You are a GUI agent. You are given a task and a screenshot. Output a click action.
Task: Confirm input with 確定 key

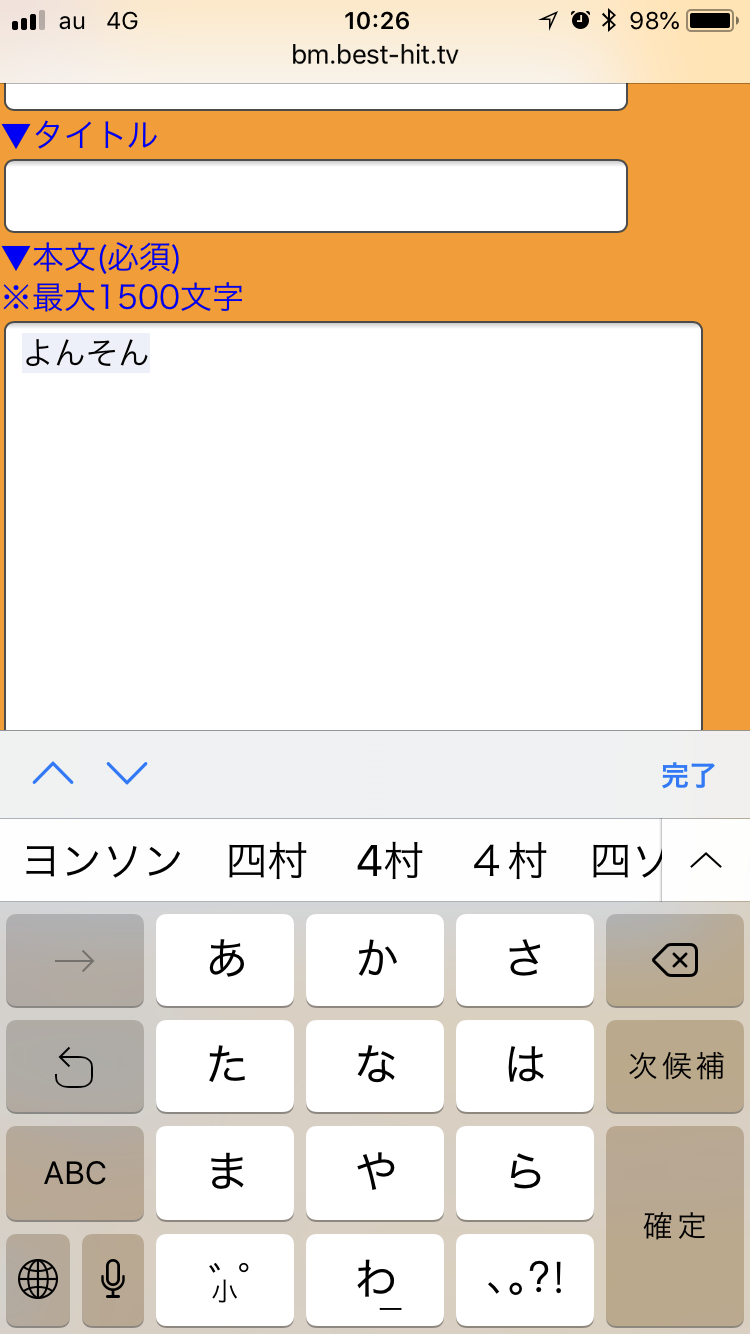(675, 1226)
